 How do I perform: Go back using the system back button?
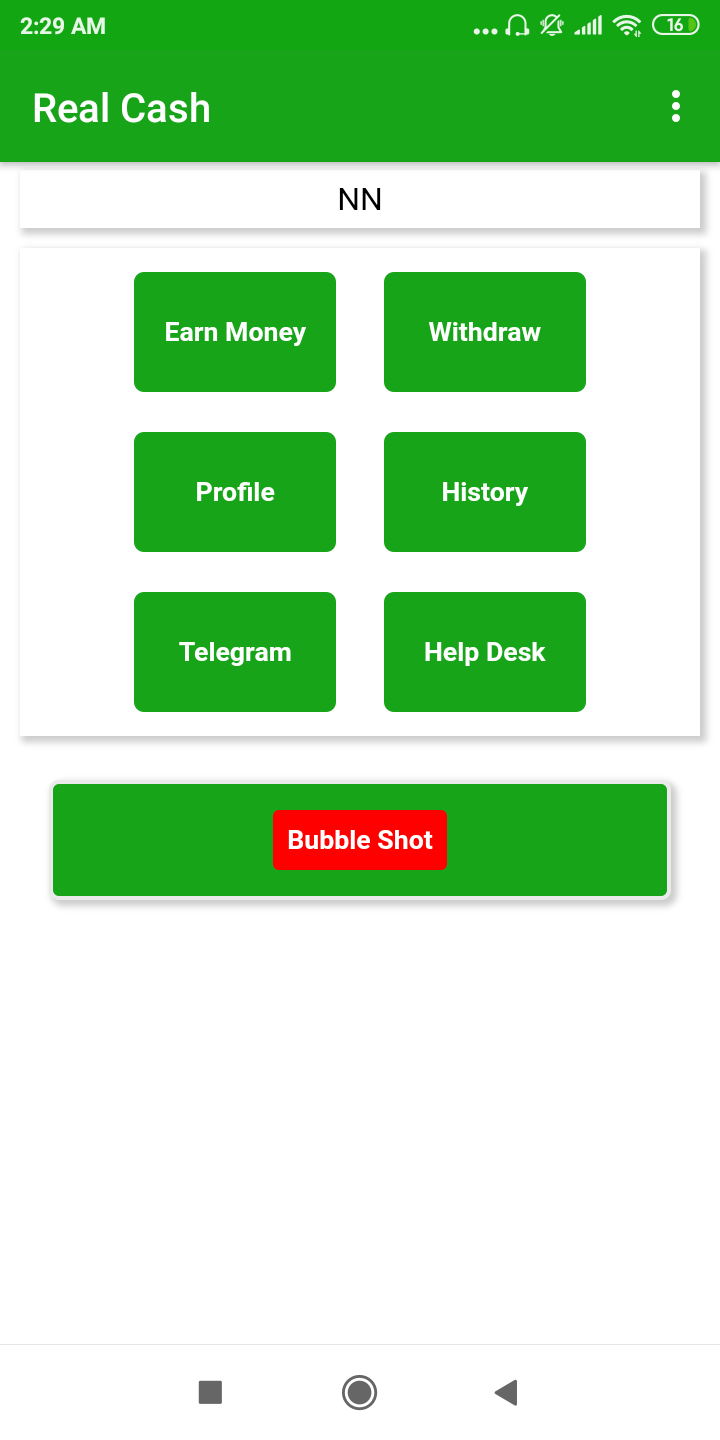506,1392
